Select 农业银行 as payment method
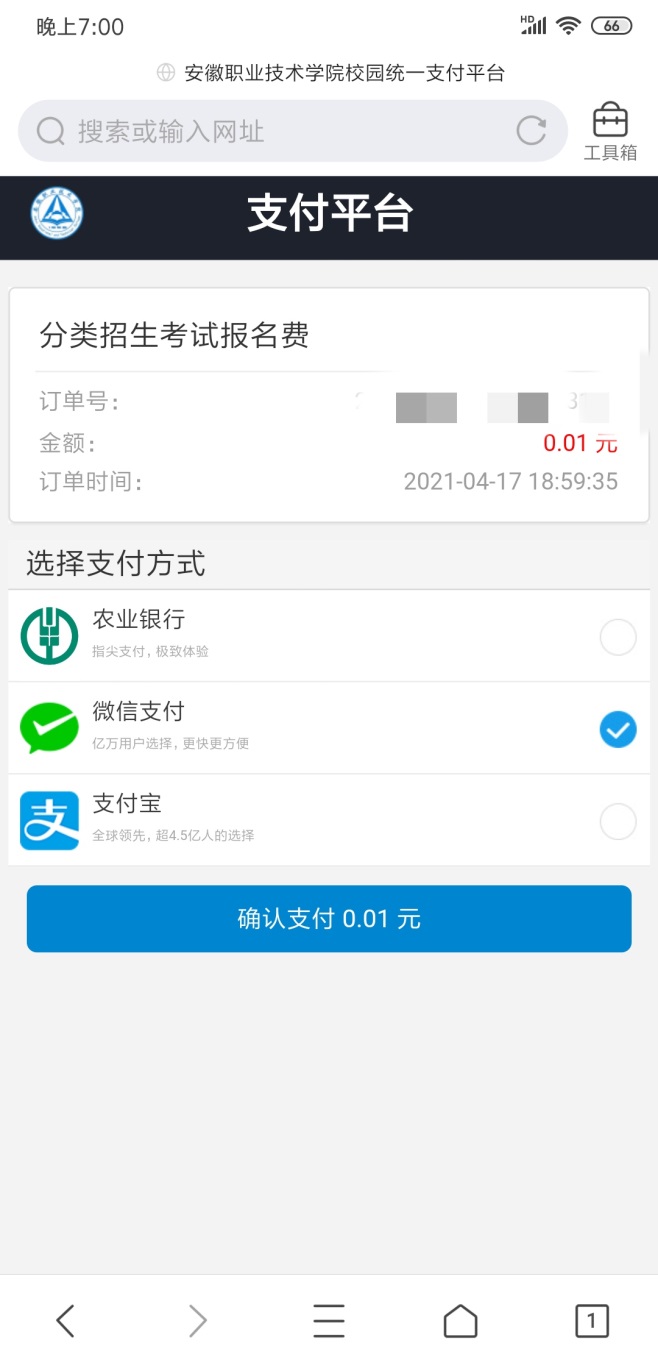 pyautogui.click(x=617, y=637)
